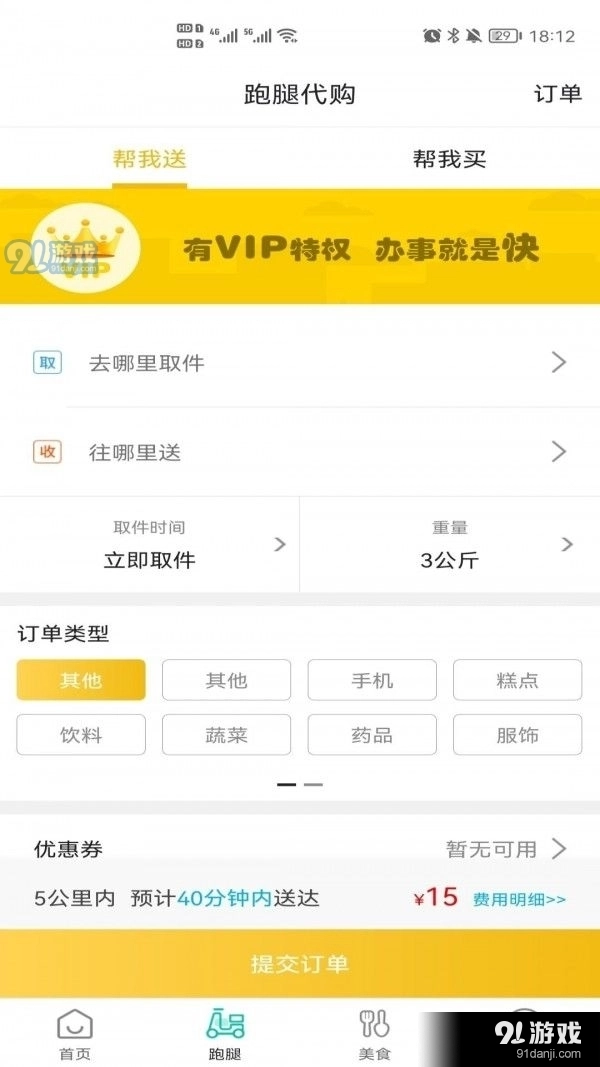View the 费用明细 fee details link
600x1067 pixels.
(x=519, y=900)
